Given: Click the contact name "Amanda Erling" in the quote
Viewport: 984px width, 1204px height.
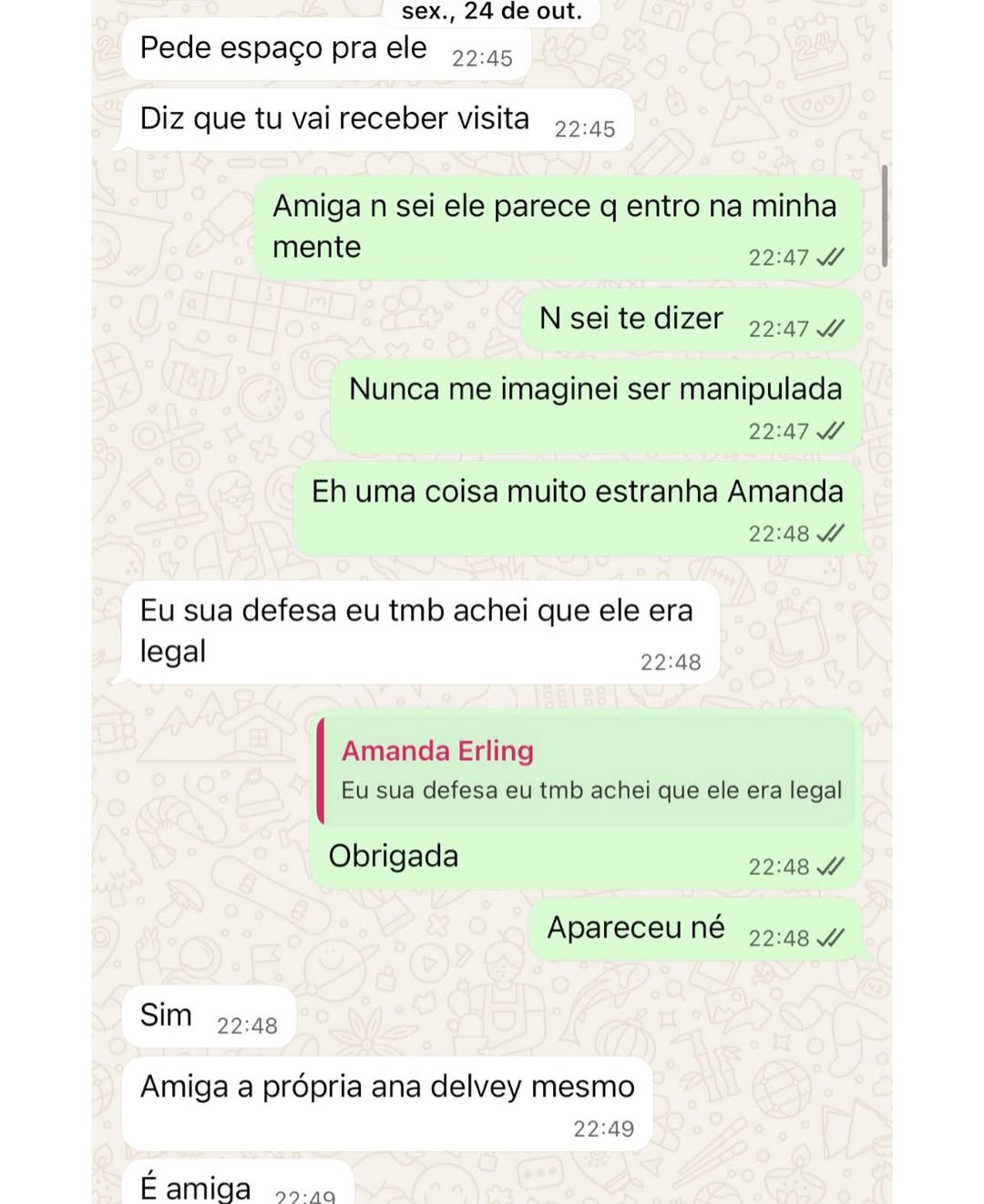Looking at the screenshot, I should [437, 751].
